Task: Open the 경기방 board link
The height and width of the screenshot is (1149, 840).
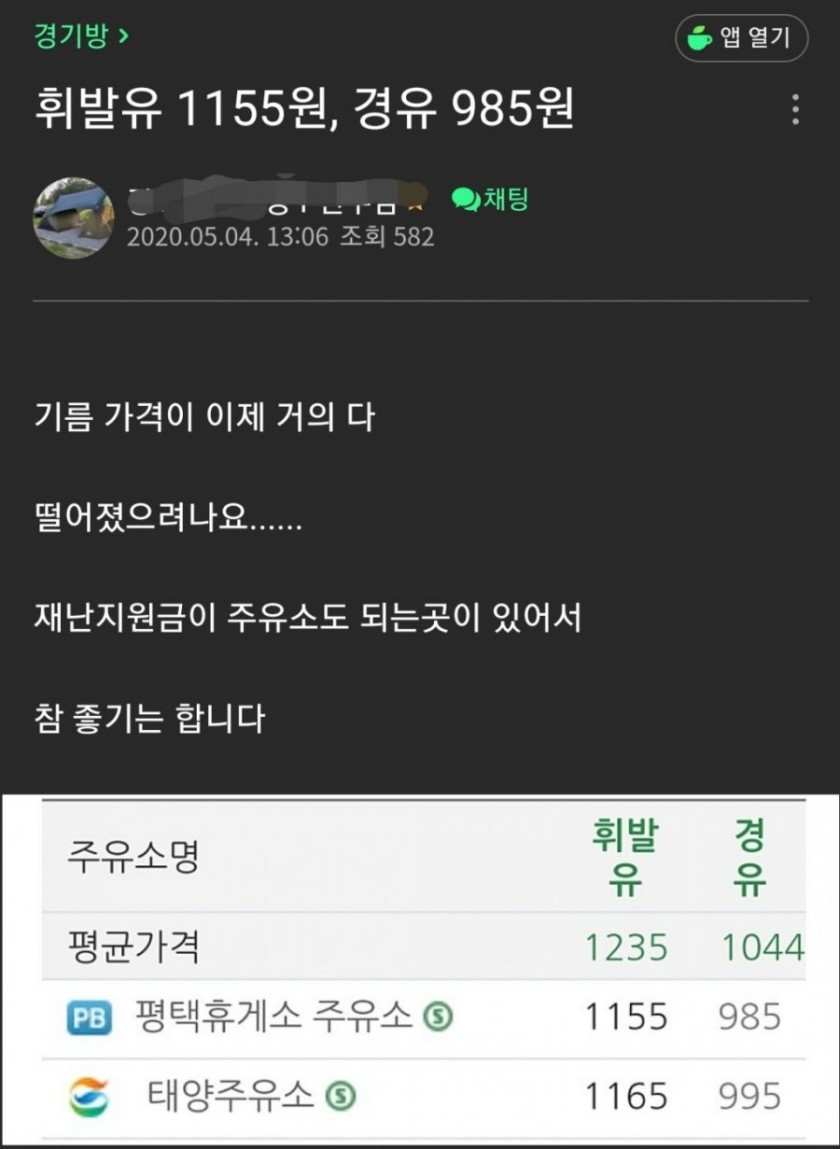Action: 80,37
